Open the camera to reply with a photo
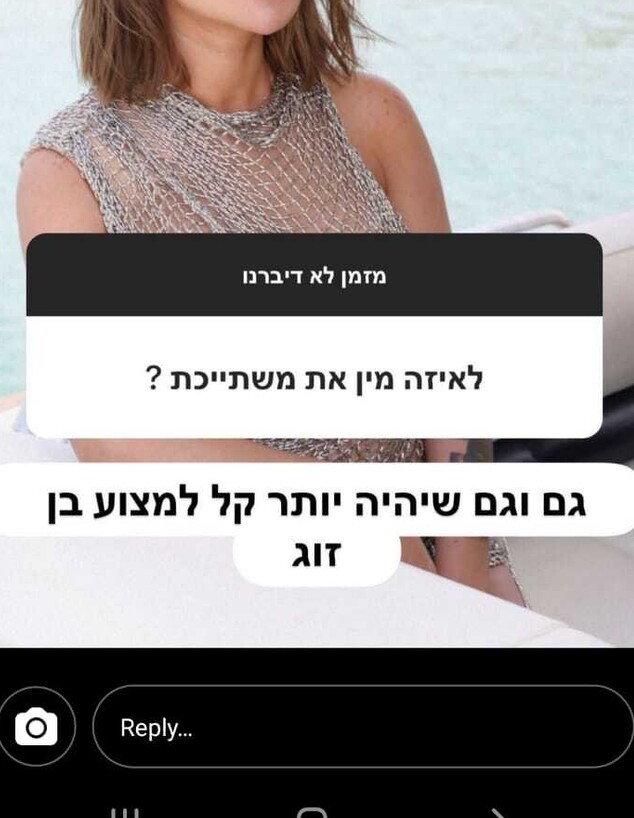634x818 pixels. (x=36, y=727)
